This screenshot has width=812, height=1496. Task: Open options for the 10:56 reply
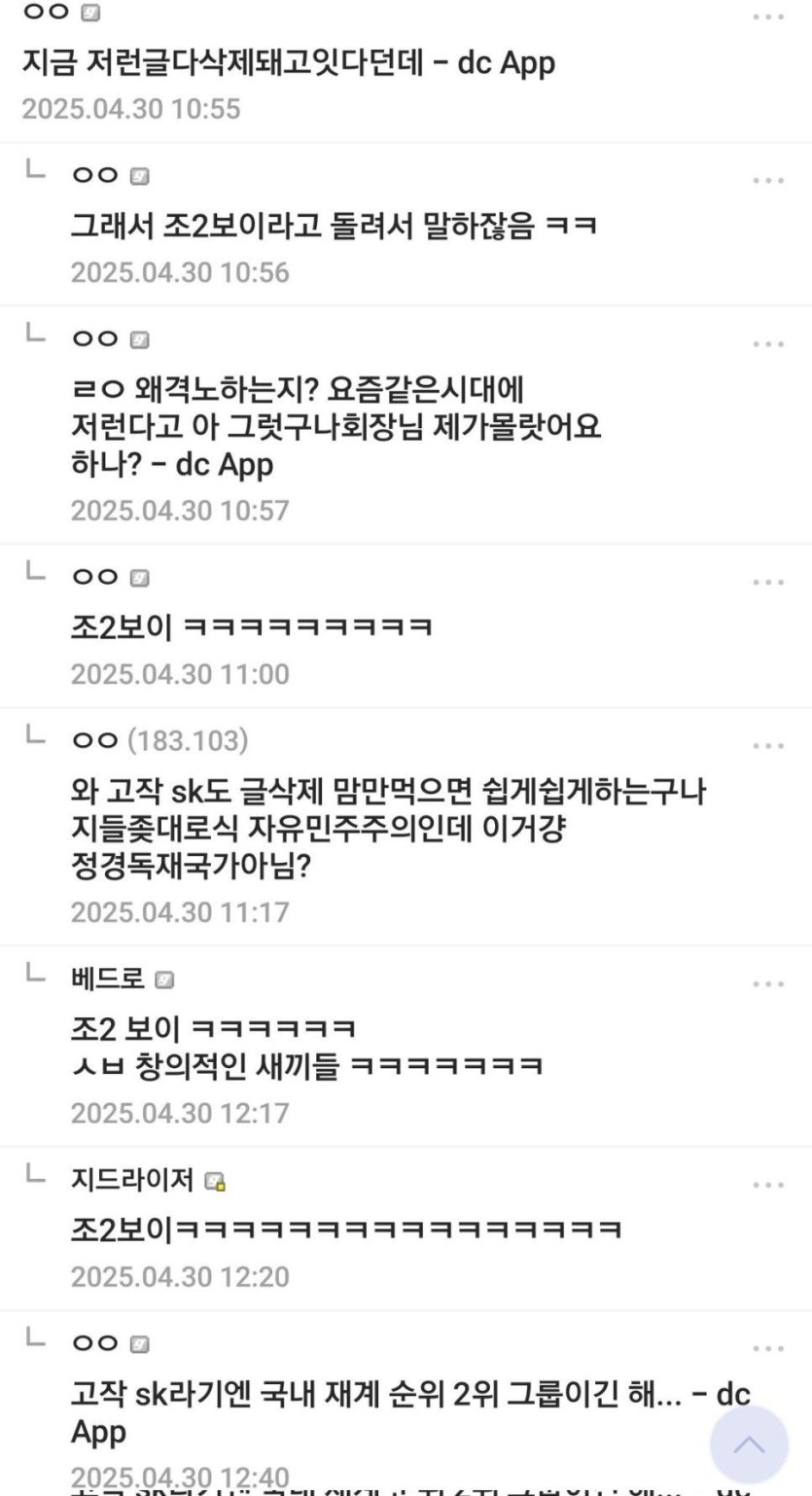coord(768,181)
